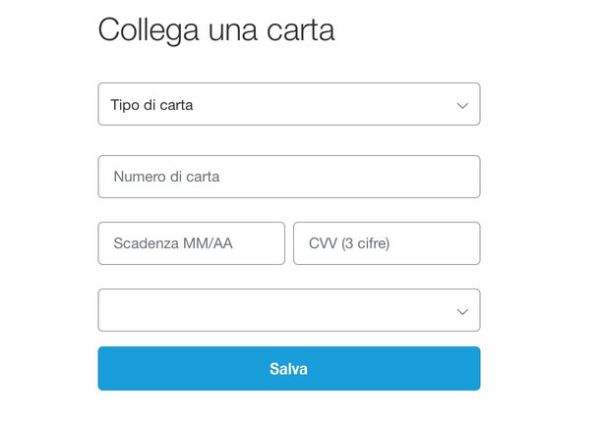
Task: Tap the Numero di carta field
Action: (x=288, y=177)
